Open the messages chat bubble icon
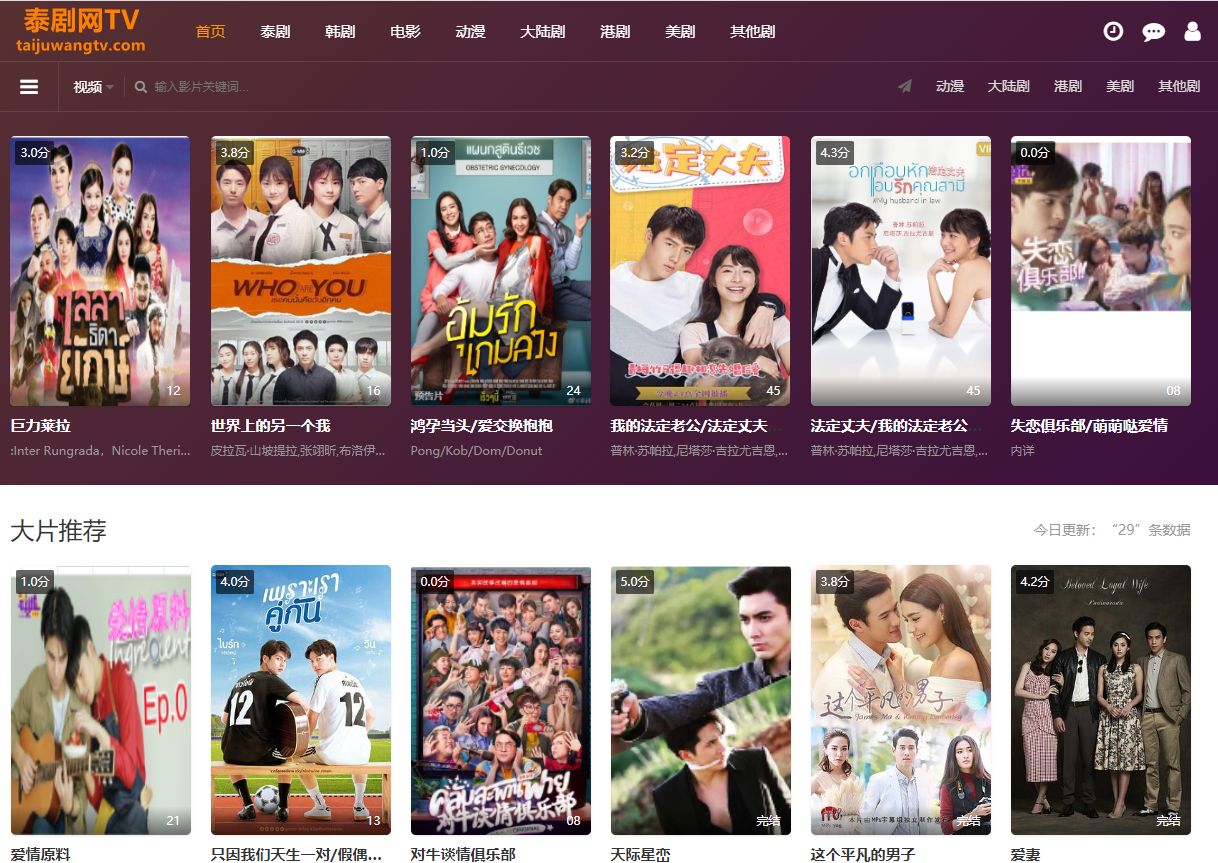Screen dimensions: 1218x863 (x=1153, y=32)
